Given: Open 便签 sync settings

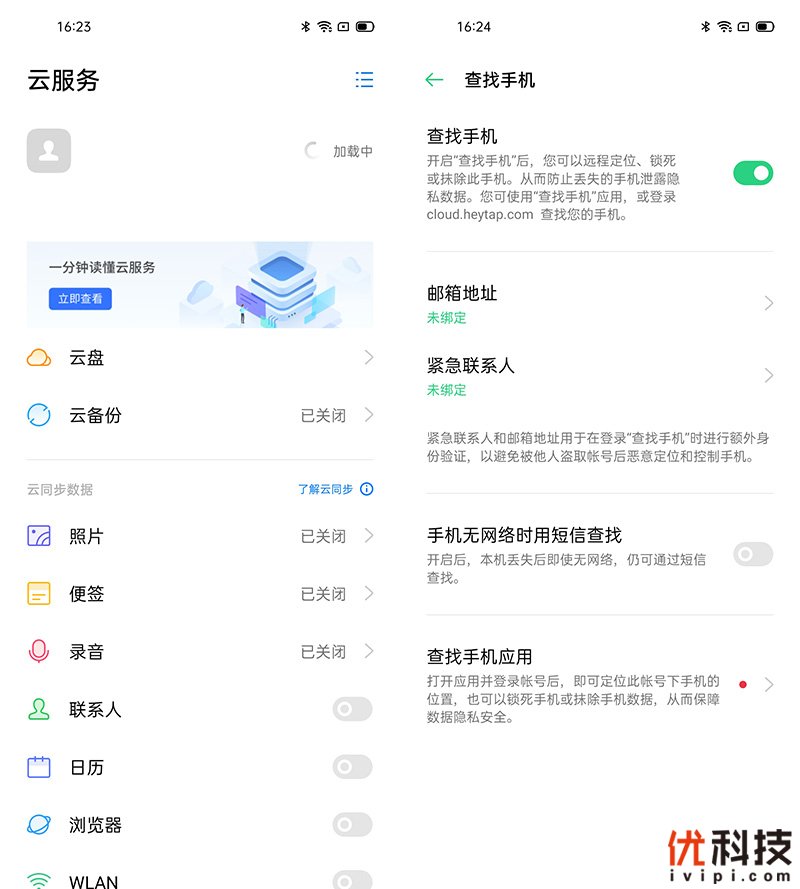Looking at the screenshot, I should (200, 594).
